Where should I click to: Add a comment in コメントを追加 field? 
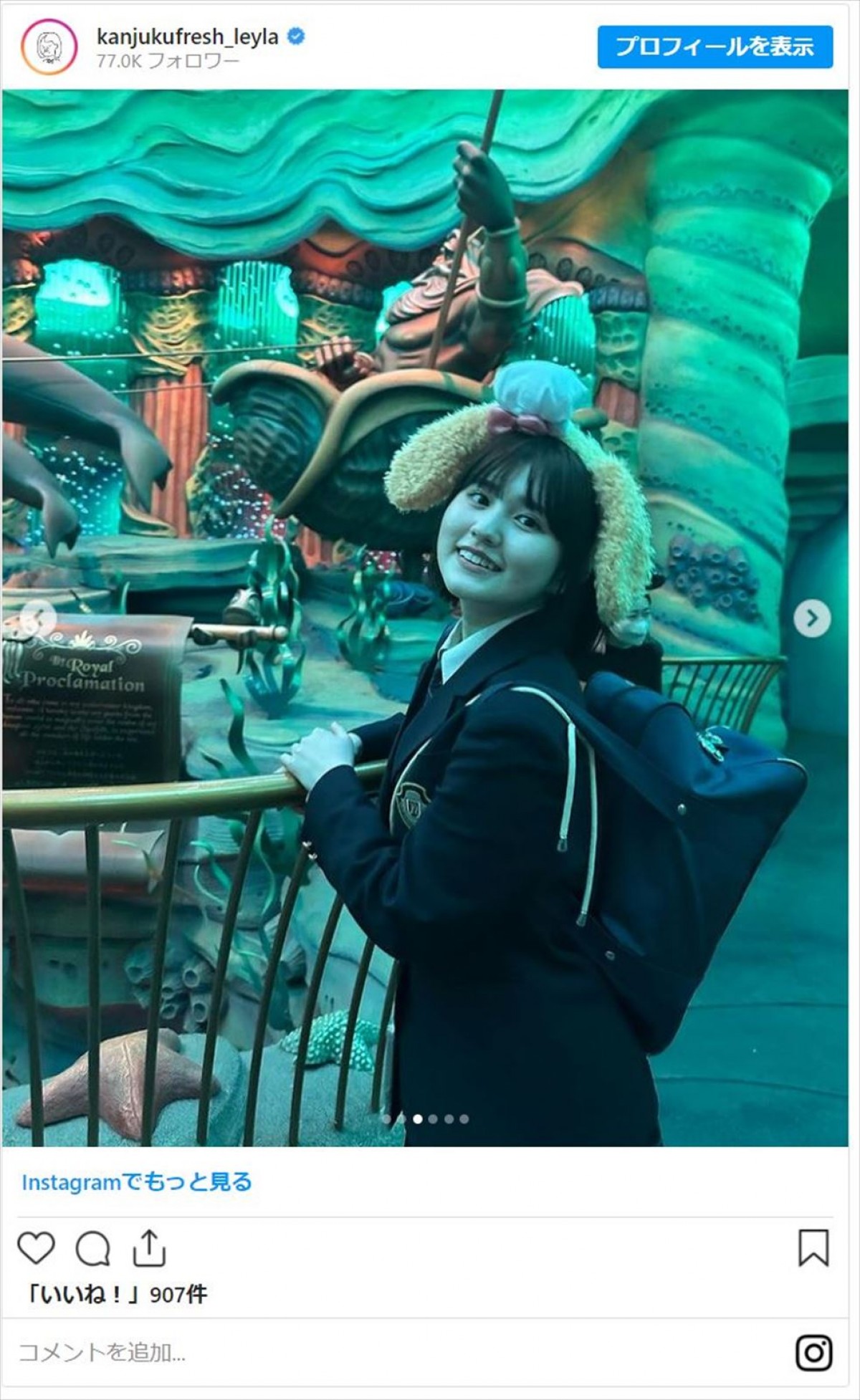tap(287, 1353)
